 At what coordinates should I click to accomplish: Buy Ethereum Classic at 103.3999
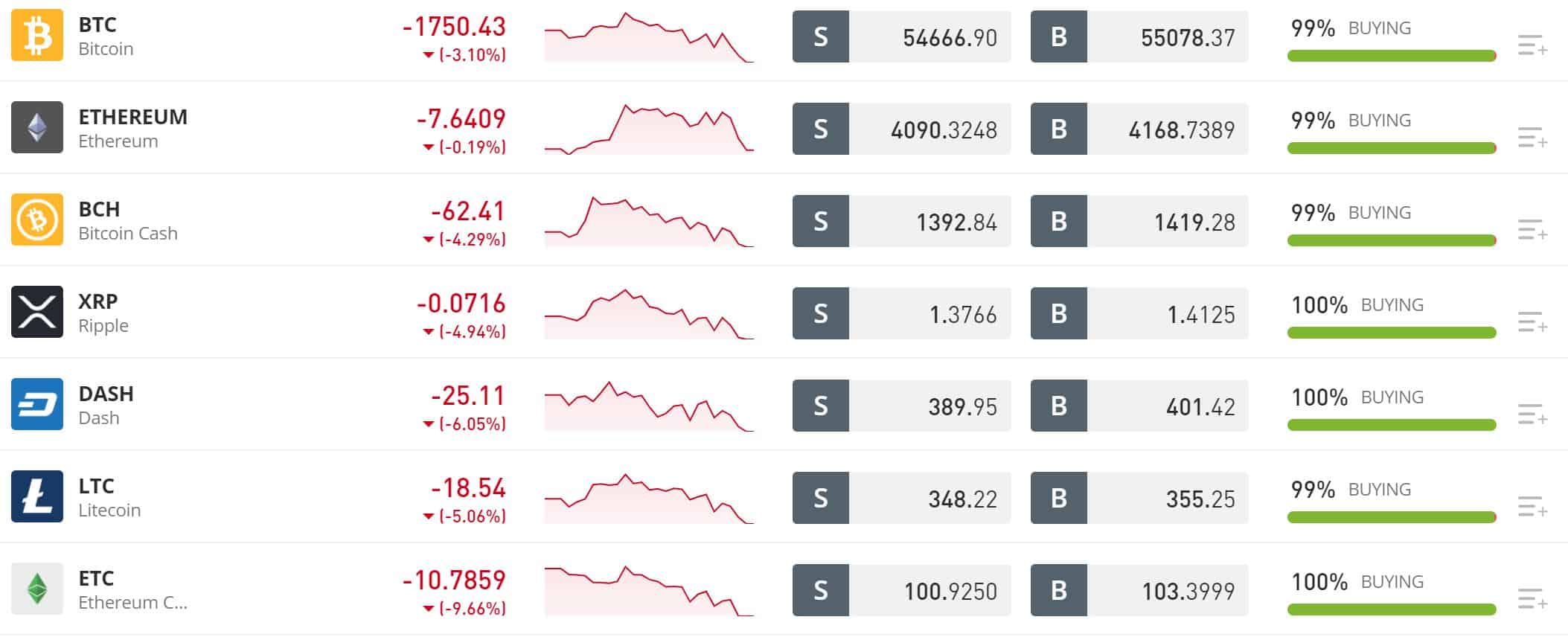(x=1139, y=590)
